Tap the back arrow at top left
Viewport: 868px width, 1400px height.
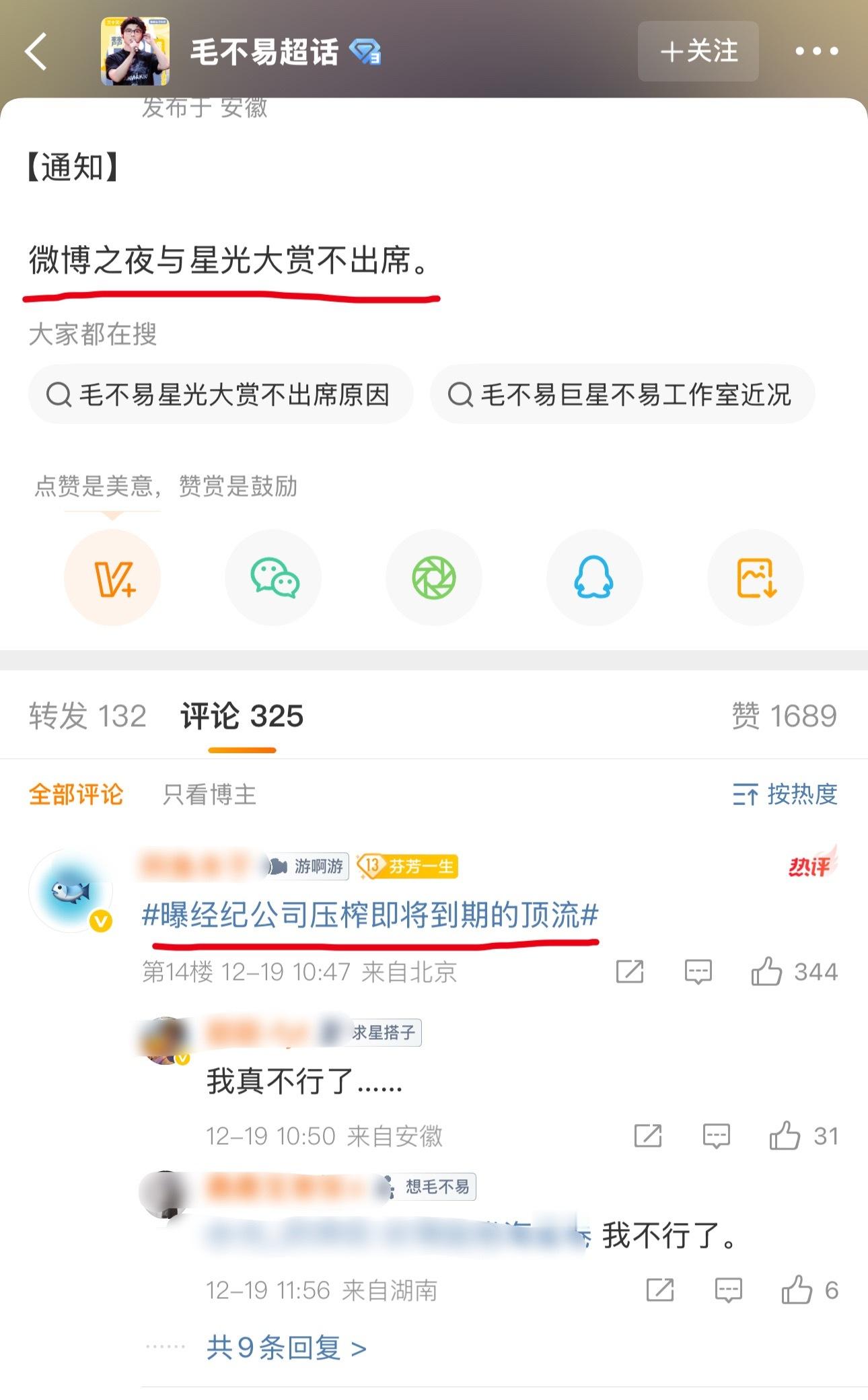point(35,50)
